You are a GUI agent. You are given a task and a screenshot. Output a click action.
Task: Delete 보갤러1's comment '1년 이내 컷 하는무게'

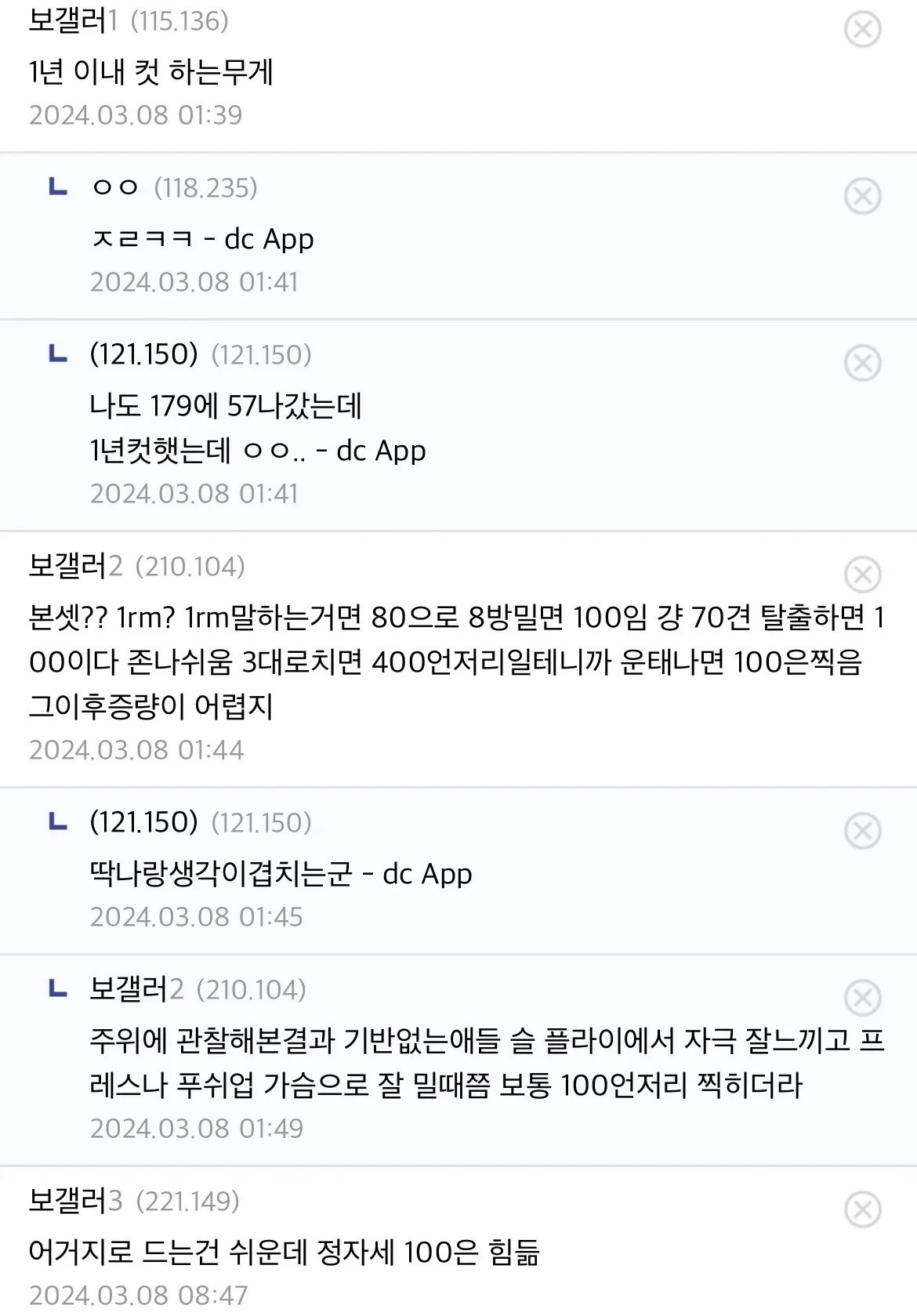pos(863,30)
